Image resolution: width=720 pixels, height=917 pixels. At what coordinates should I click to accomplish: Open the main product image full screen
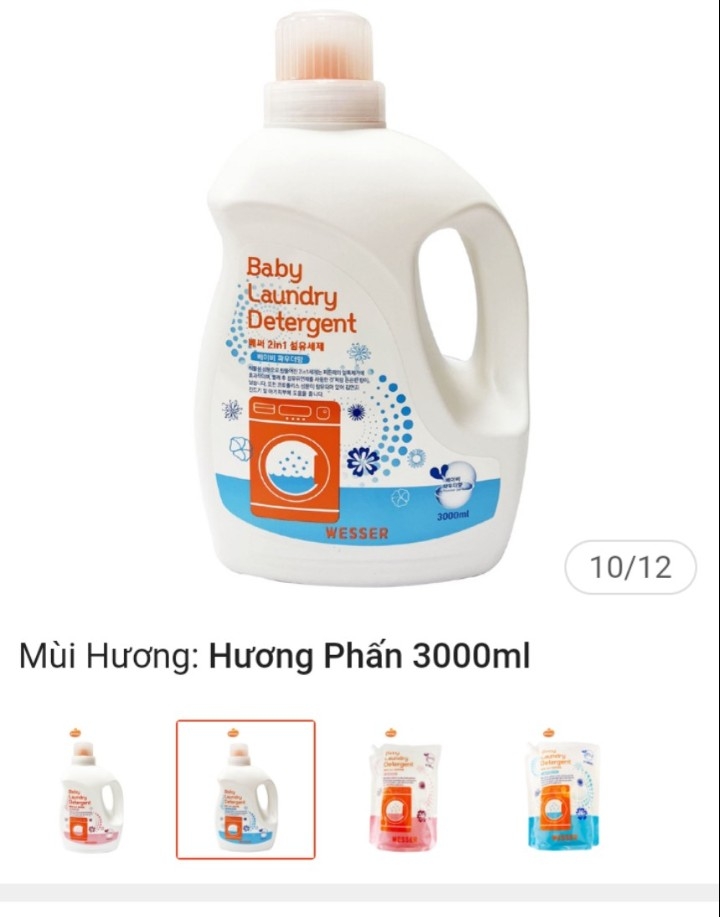coord(360,300)
